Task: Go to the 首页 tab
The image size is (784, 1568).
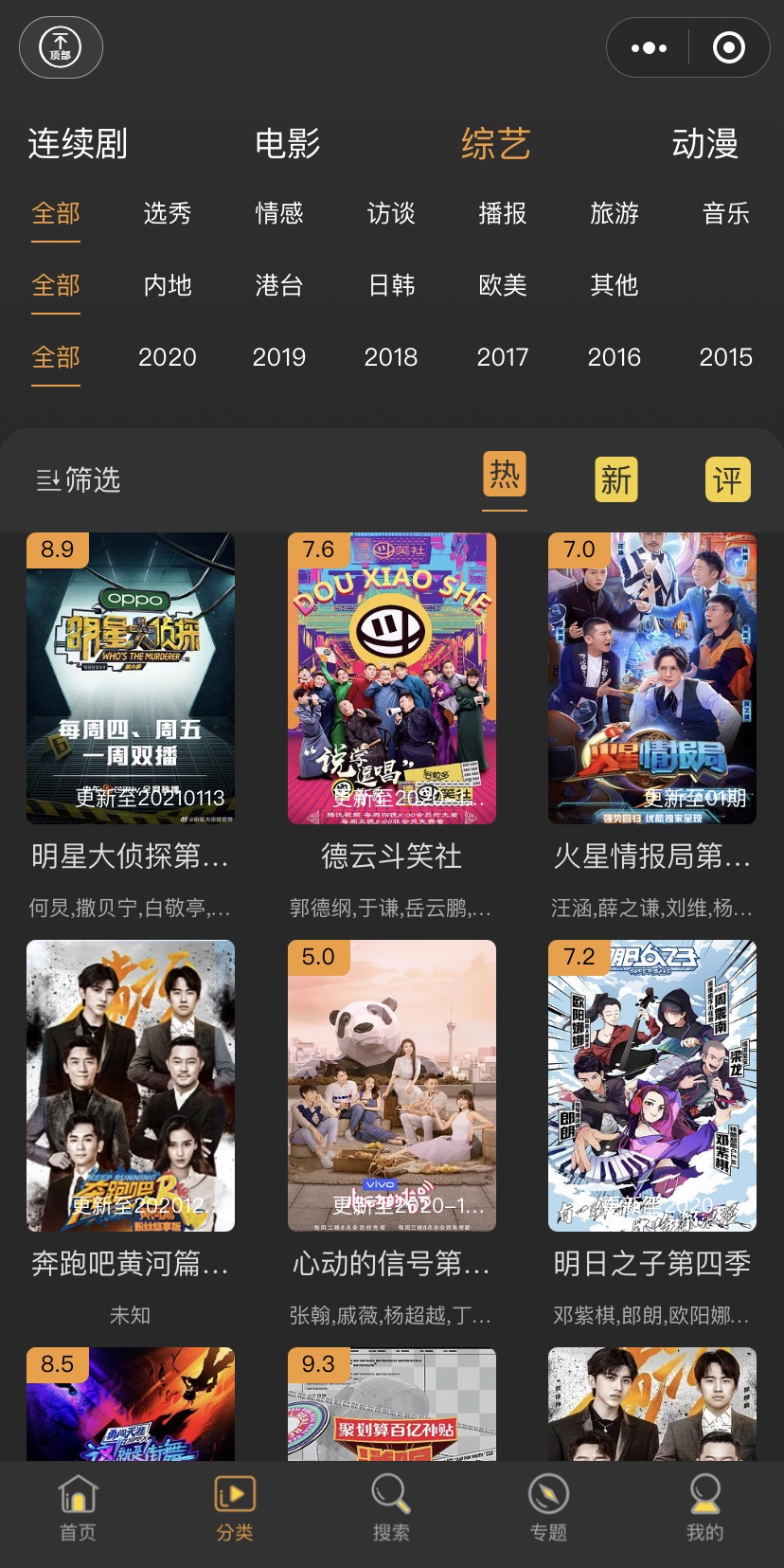Action: (x=78, y=1507)
